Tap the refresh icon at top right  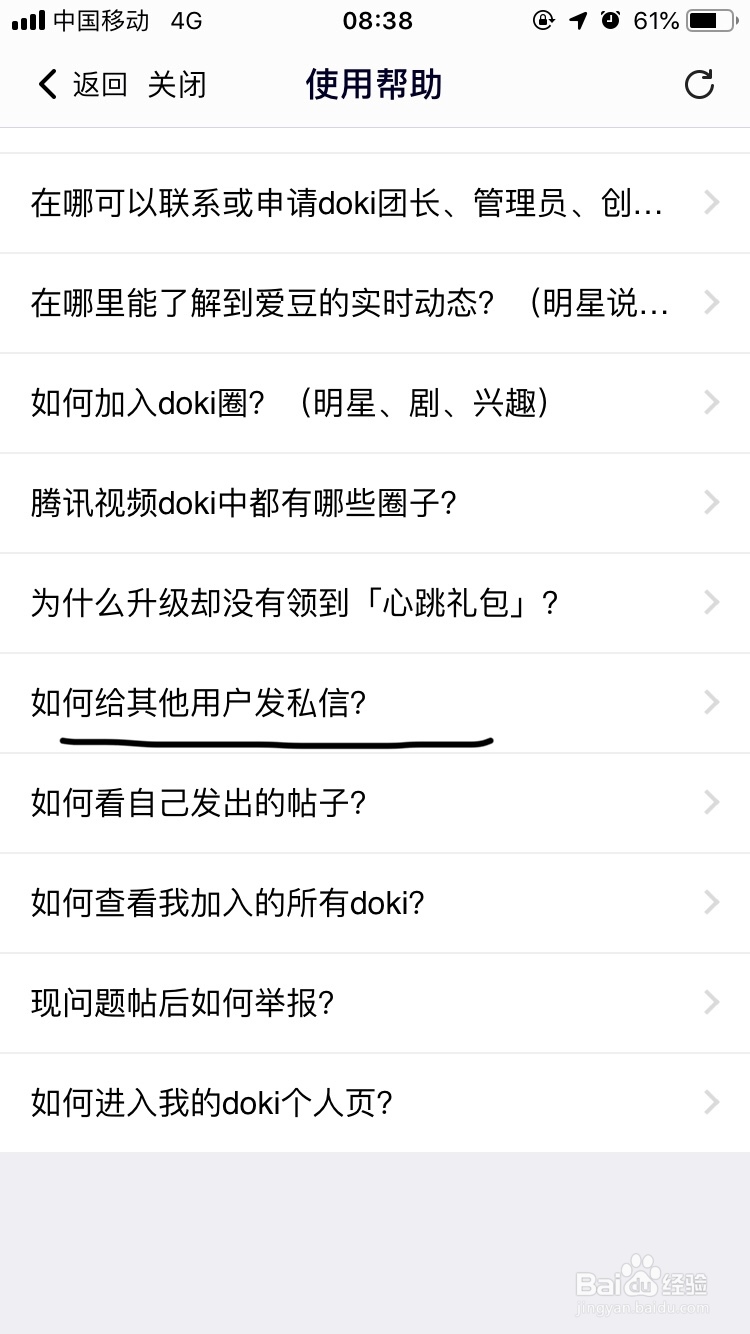point(700,85)
